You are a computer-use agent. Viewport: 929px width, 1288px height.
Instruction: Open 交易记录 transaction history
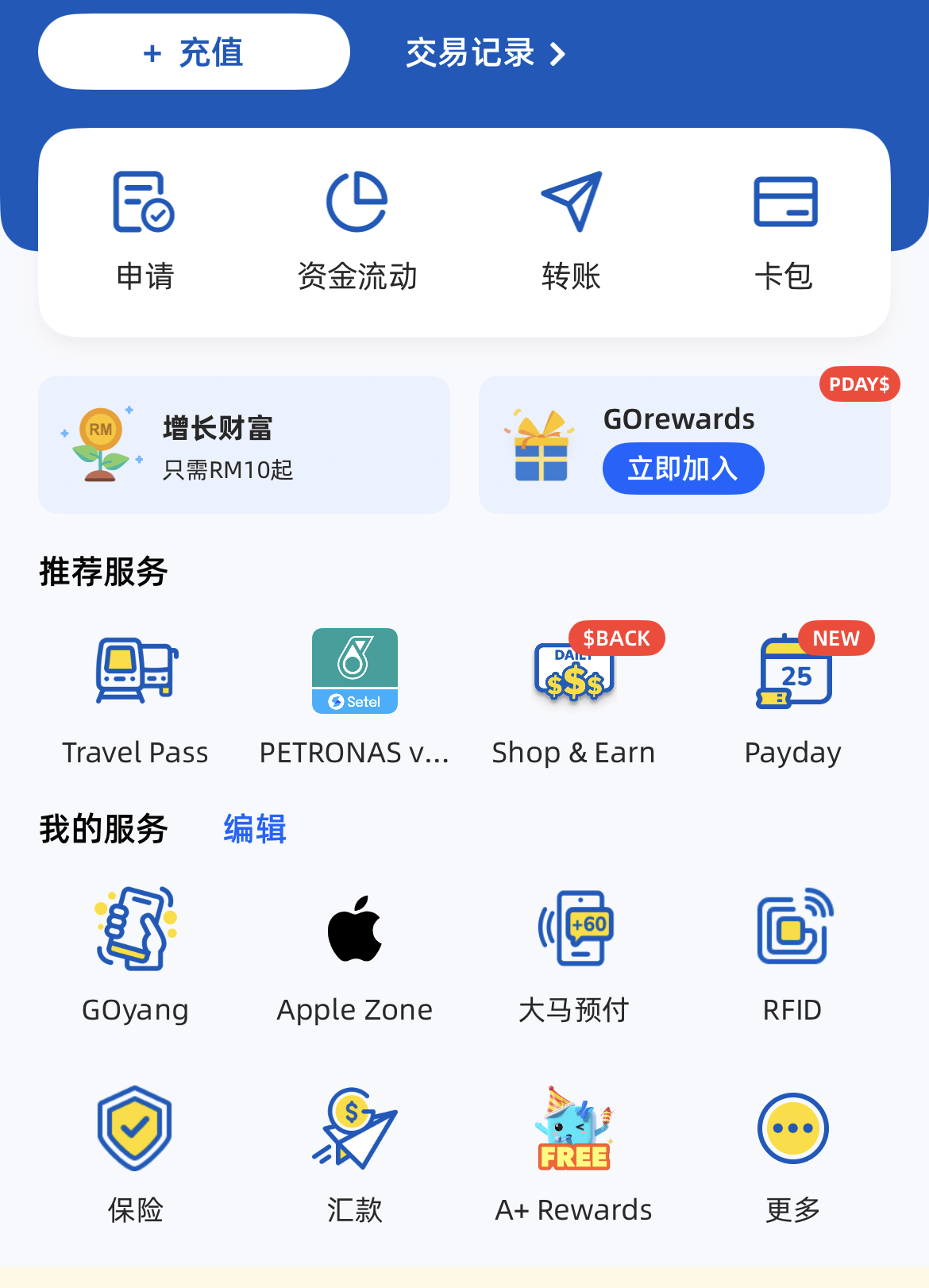(485, 53)
